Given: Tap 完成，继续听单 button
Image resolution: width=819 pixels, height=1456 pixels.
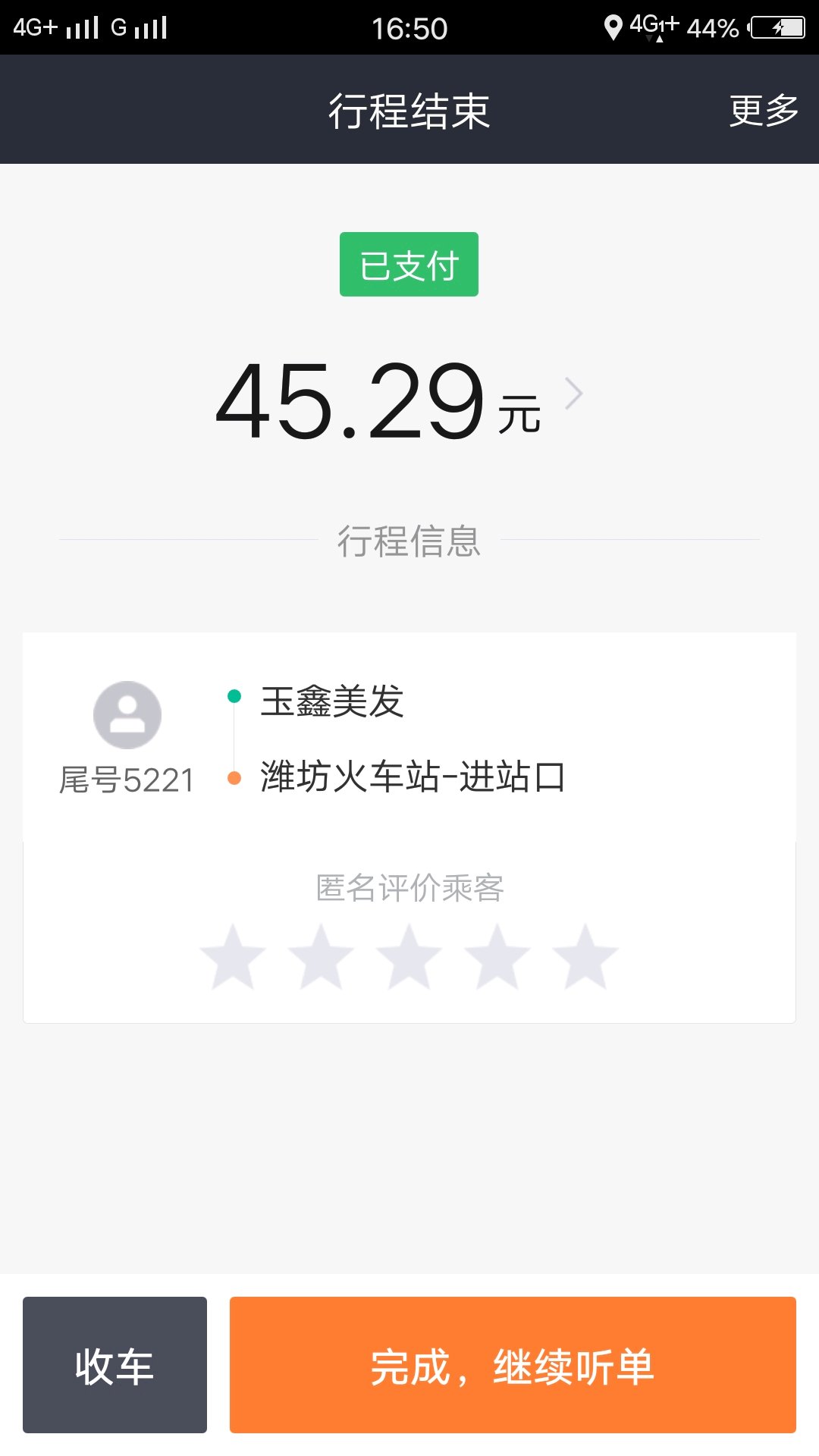Looking at the screenshot, I should pos(513,1365).
